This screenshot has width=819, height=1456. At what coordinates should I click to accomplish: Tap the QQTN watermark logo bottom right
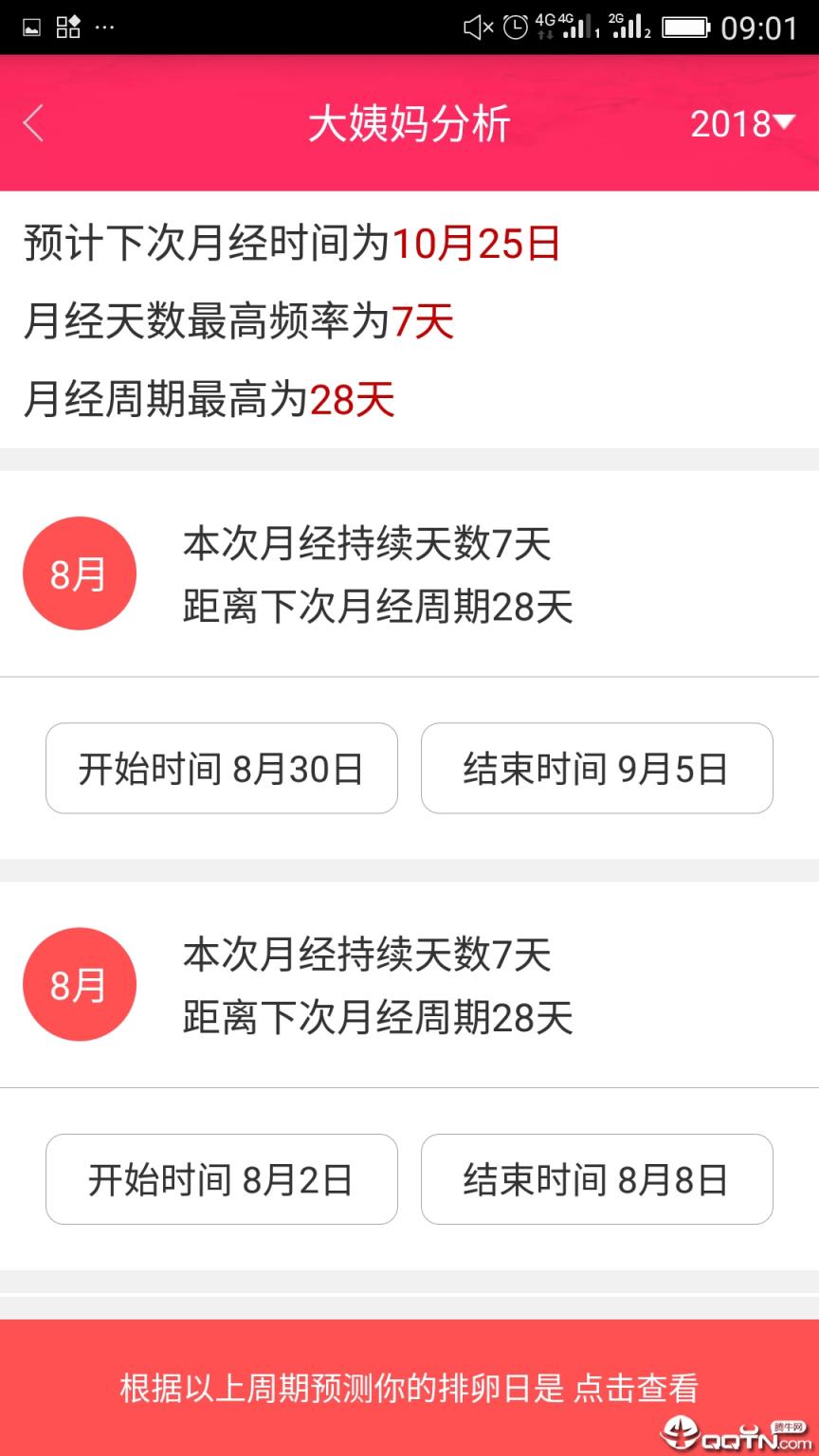739,1433
